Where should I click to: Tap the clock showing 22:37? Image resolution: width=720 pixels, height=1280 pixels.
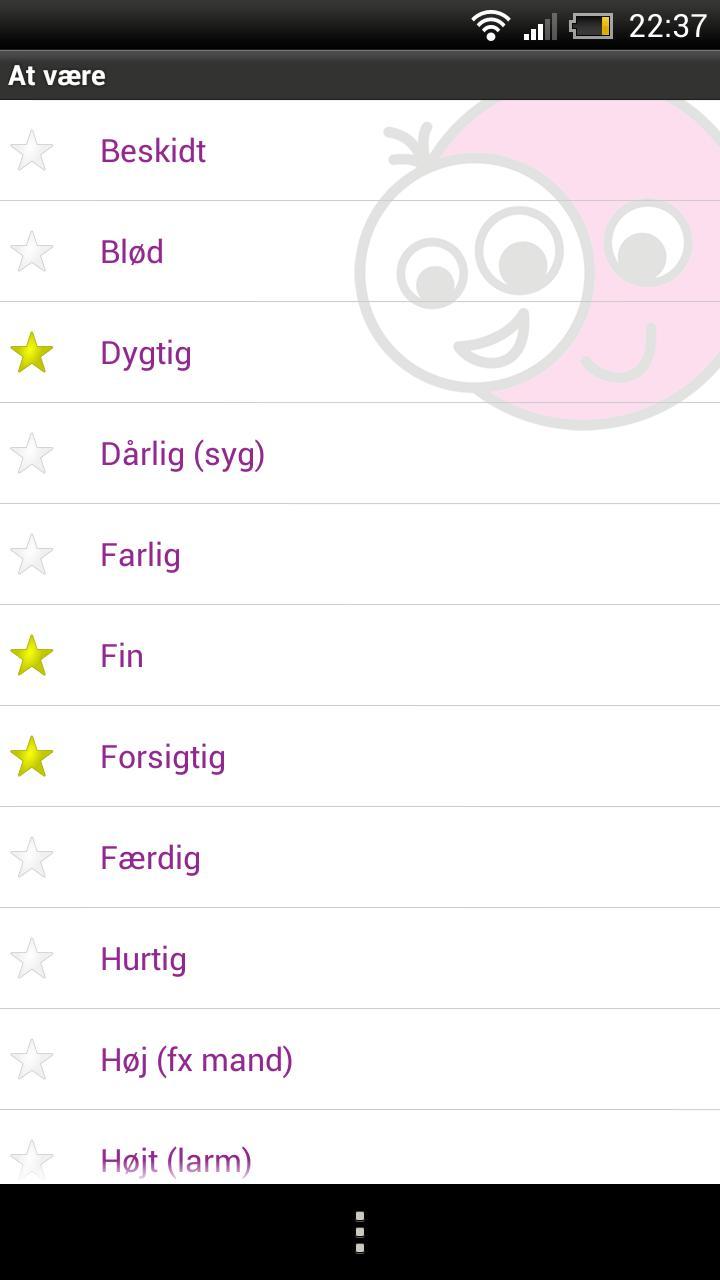pos(667,27)
